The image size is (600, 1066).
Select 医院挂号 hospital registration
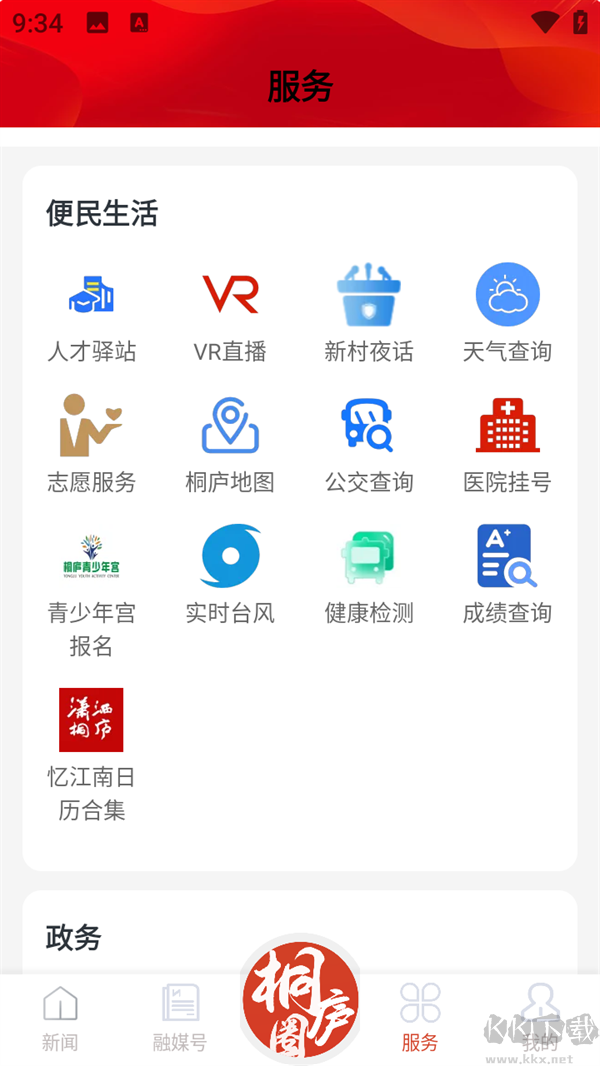coord(507,443)
